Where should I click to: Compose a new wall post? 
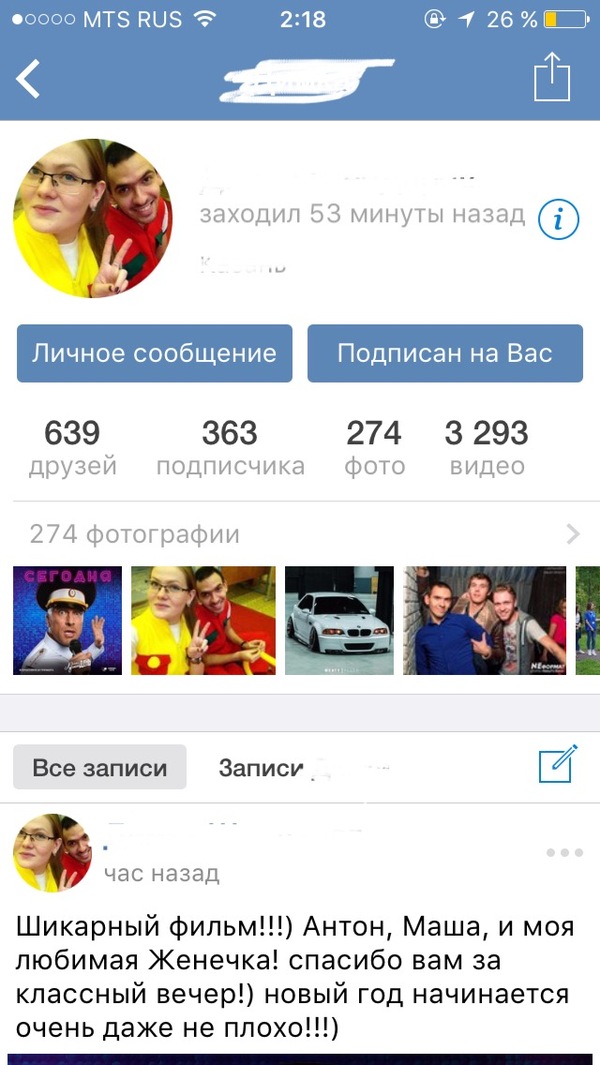point(557,765)
